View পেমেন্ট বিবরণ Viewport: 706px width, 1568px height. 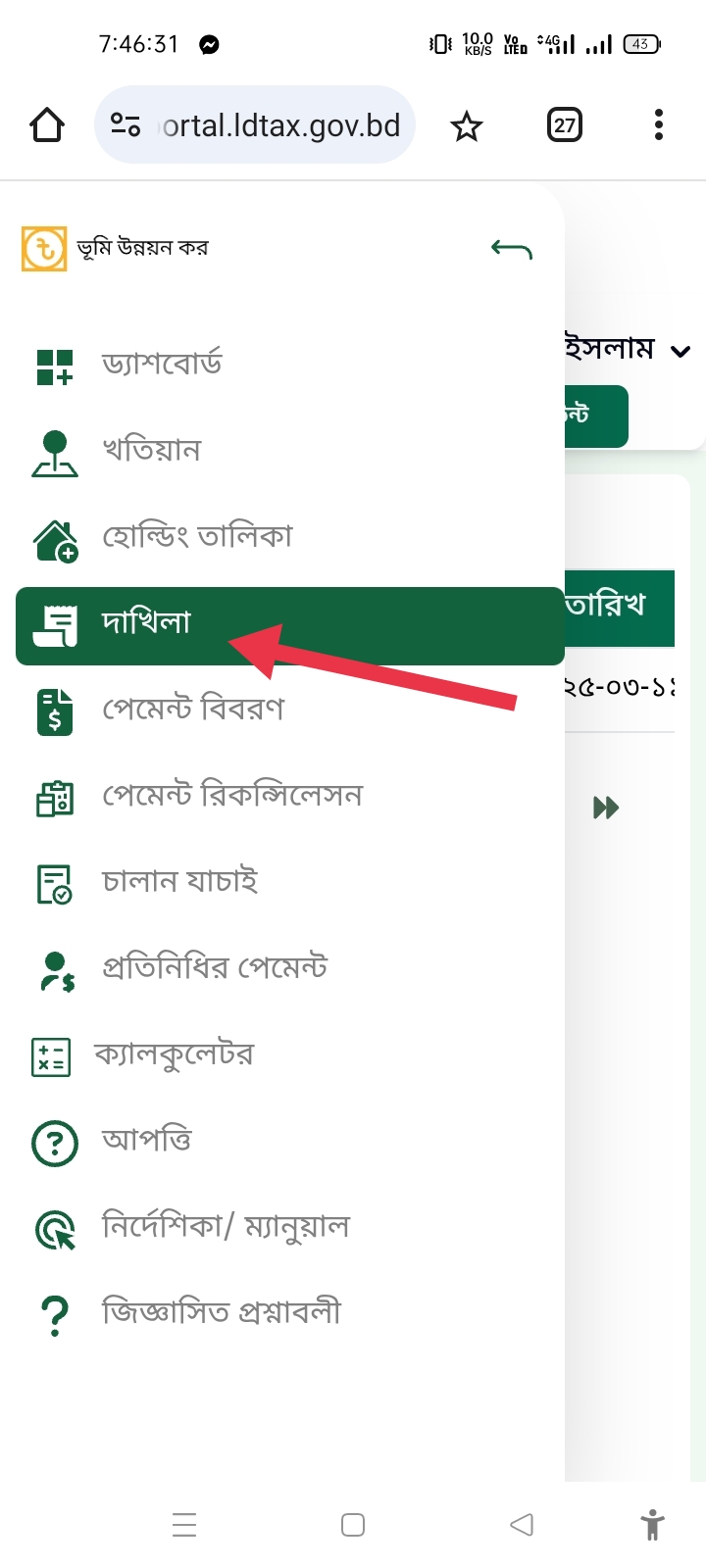[192, 710]
